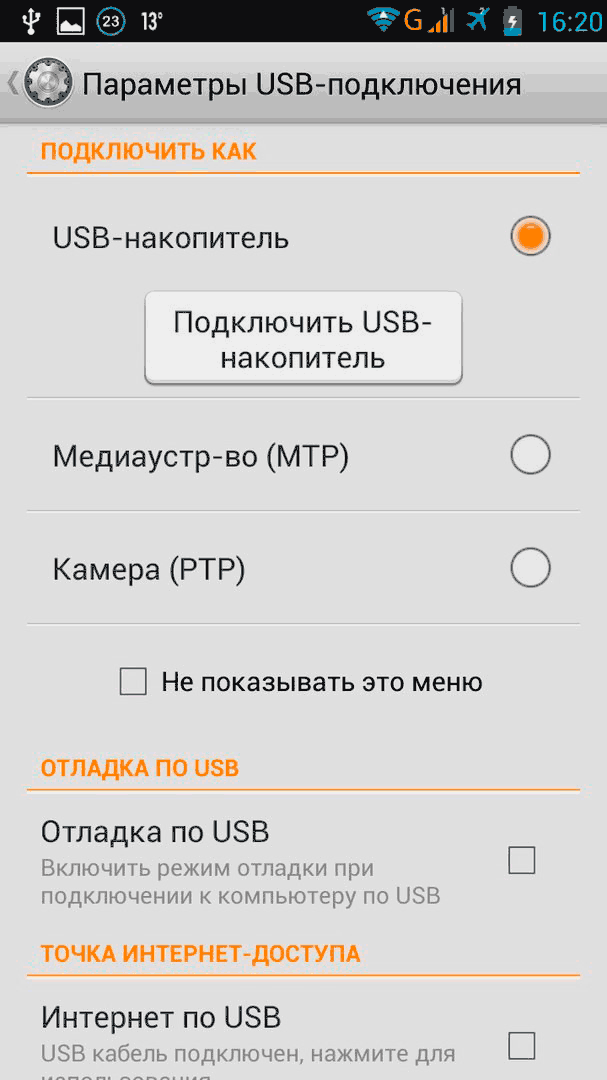Choose Камера (PTP) connection mode

point(530,568)
